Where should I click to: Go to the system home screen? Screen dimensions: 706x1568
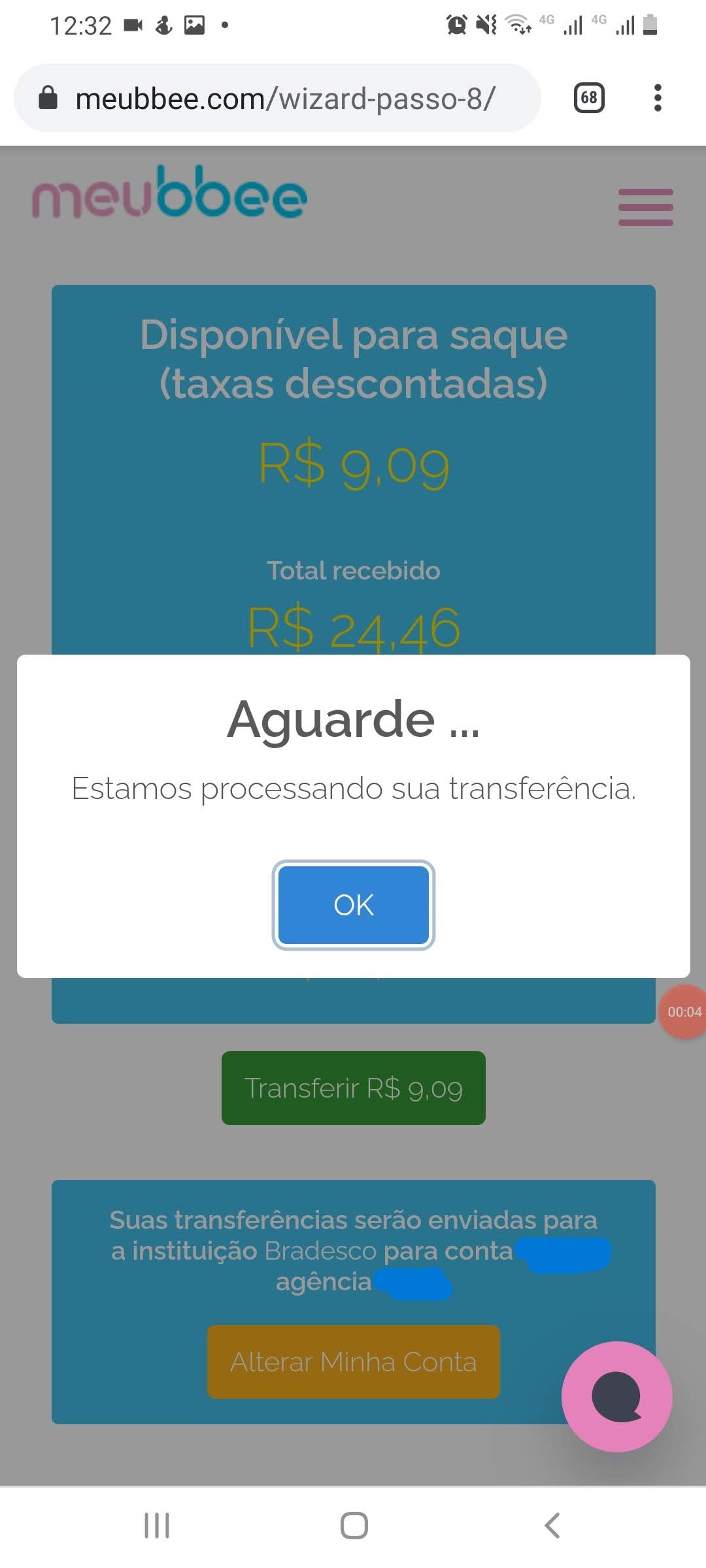click(354, 1526)
